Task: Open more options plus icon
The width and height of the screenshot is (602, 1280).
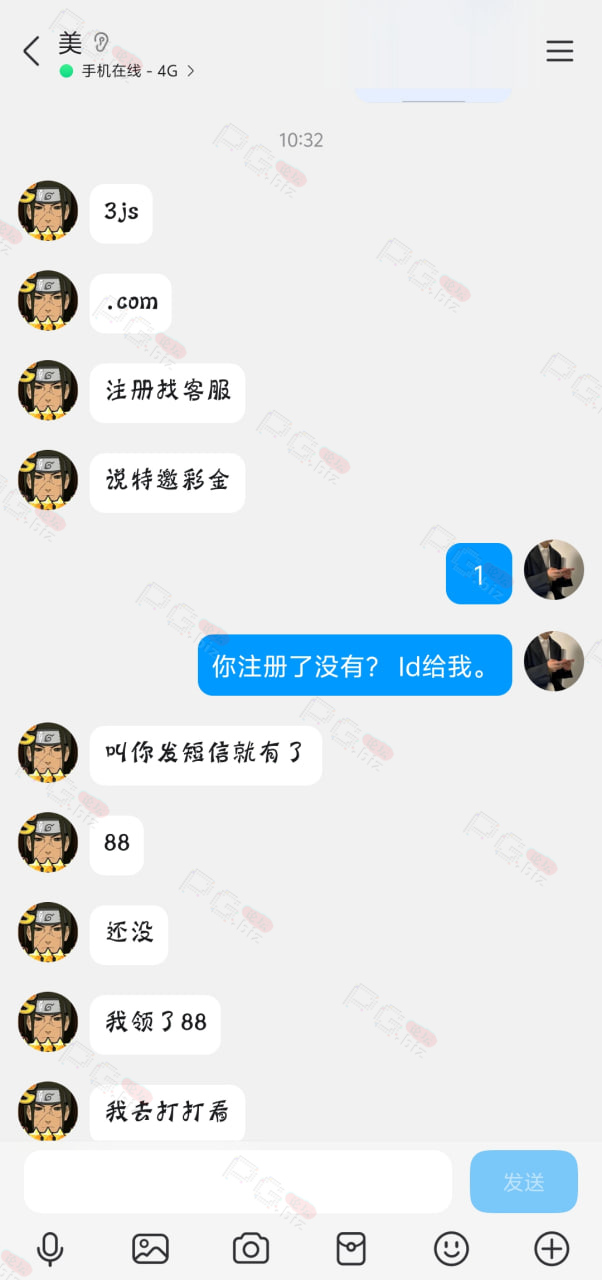Action: pos(552,1248)
